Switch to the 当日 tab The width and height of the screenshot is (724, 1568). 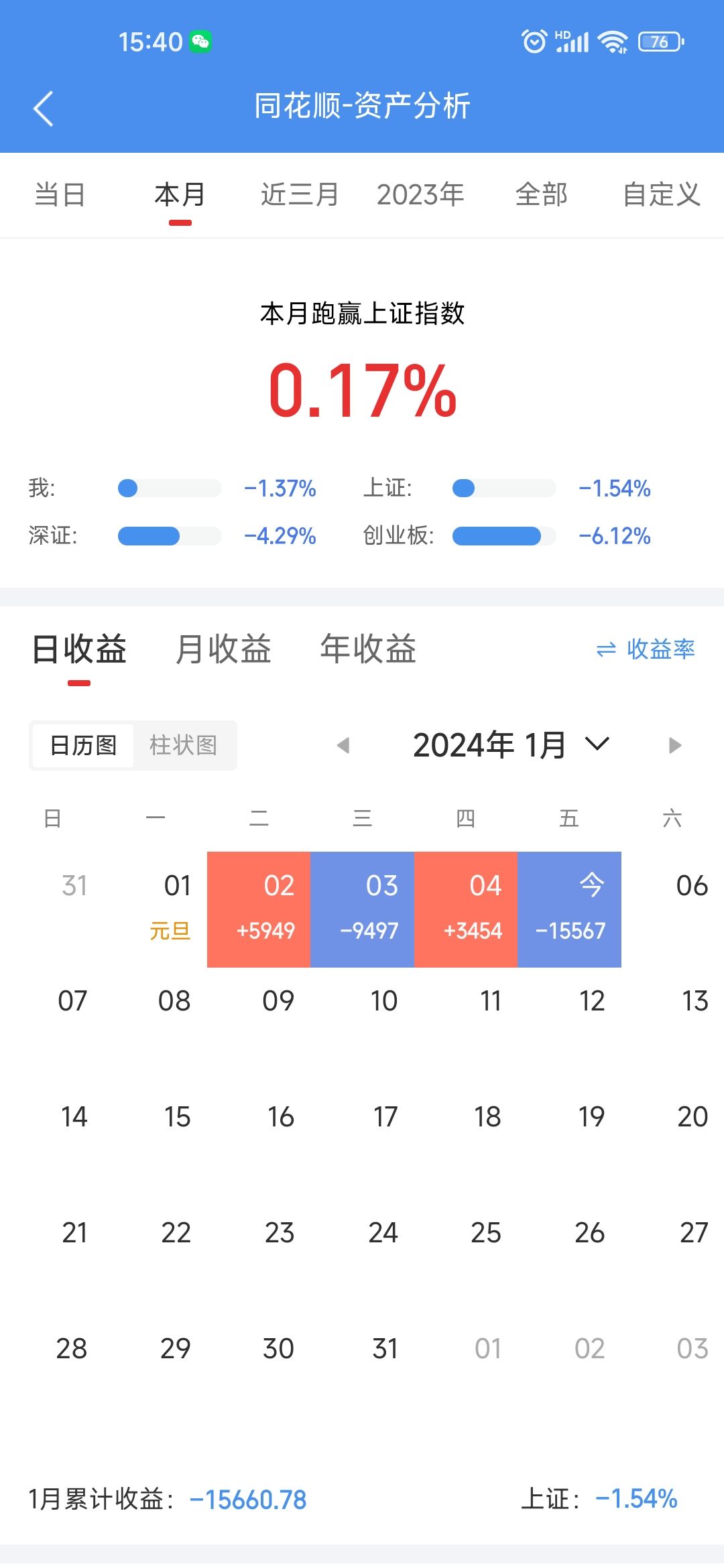(x=60, y=195)
